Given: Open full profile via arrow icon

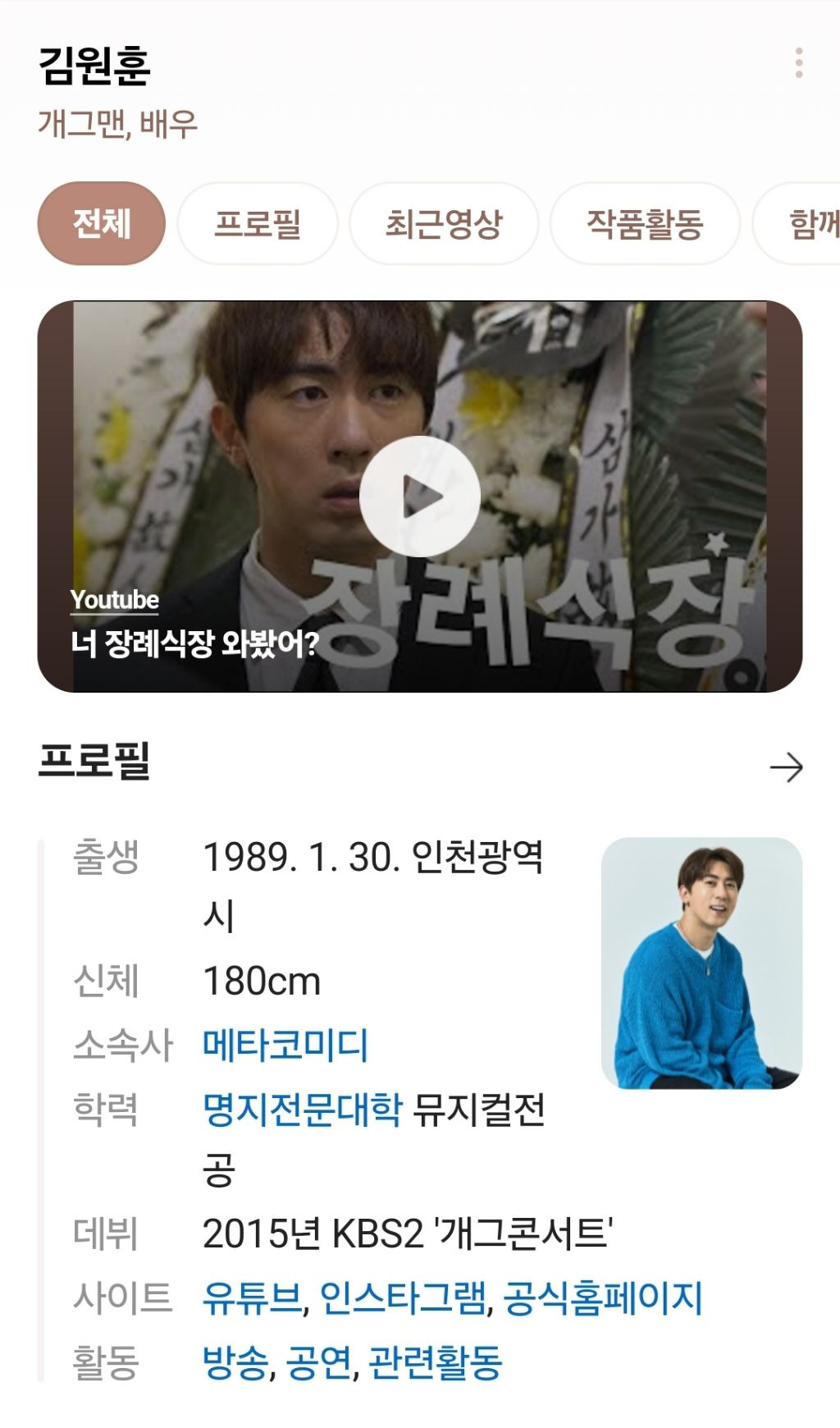Looking at the screenshot, I should pyautogui.click(x=786, y=767).
